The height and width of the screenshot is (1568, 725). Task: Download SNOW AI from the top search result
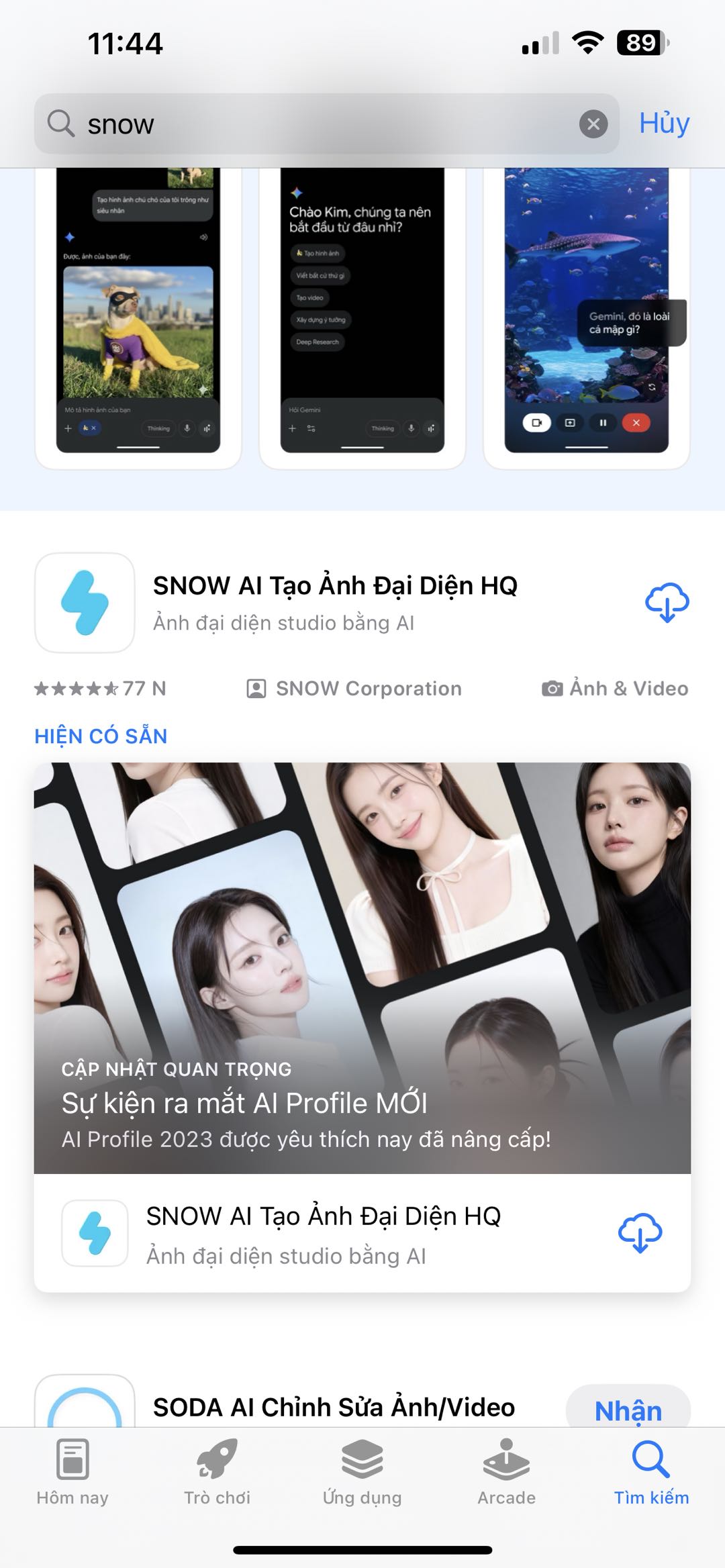coord(667,602)
